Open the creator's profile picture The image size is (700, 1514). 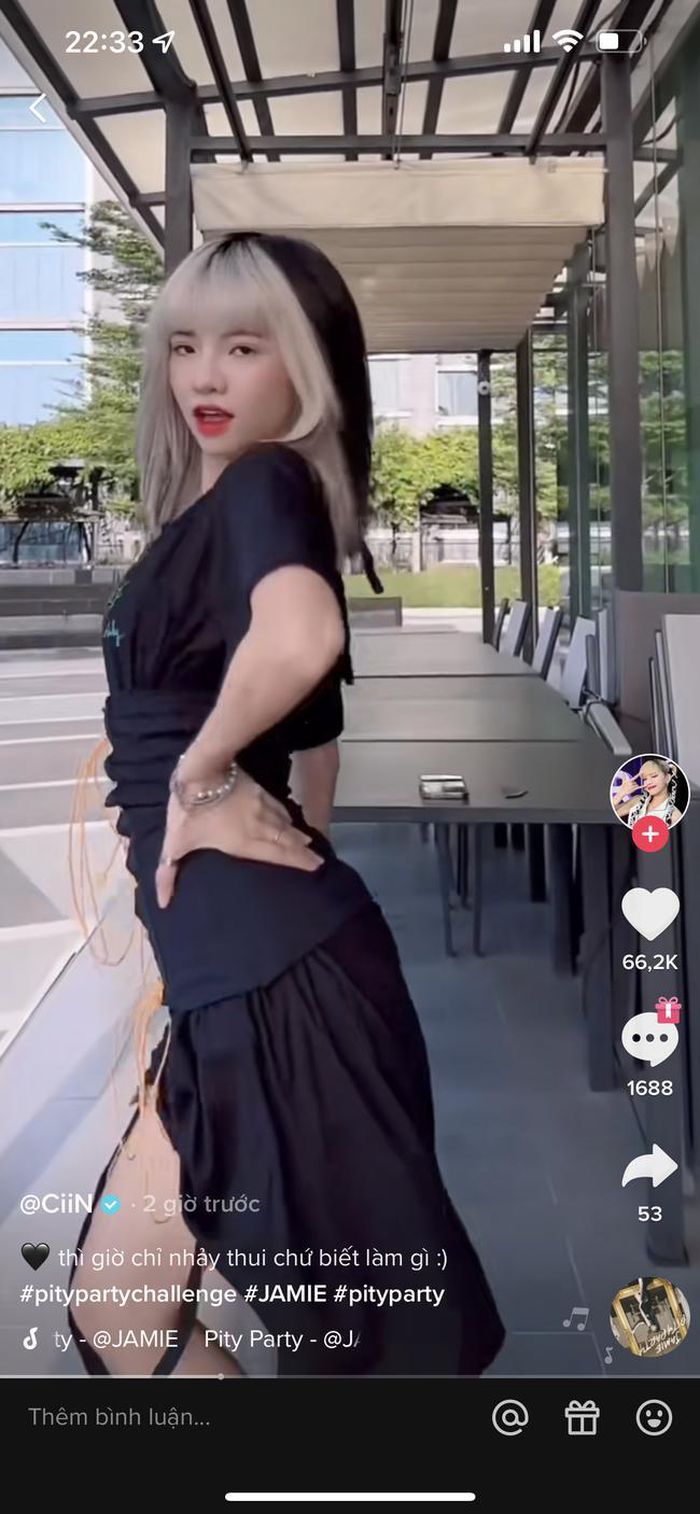pyautogui.click(x=649, y=790)
